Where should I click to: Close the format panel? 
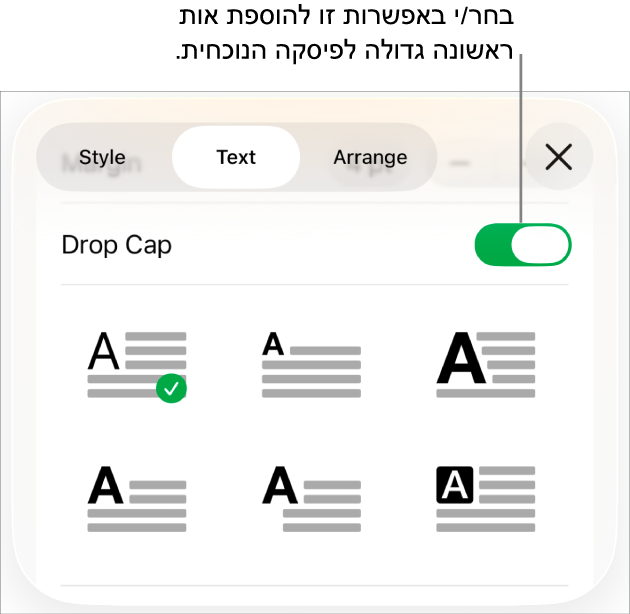(558, 157)
